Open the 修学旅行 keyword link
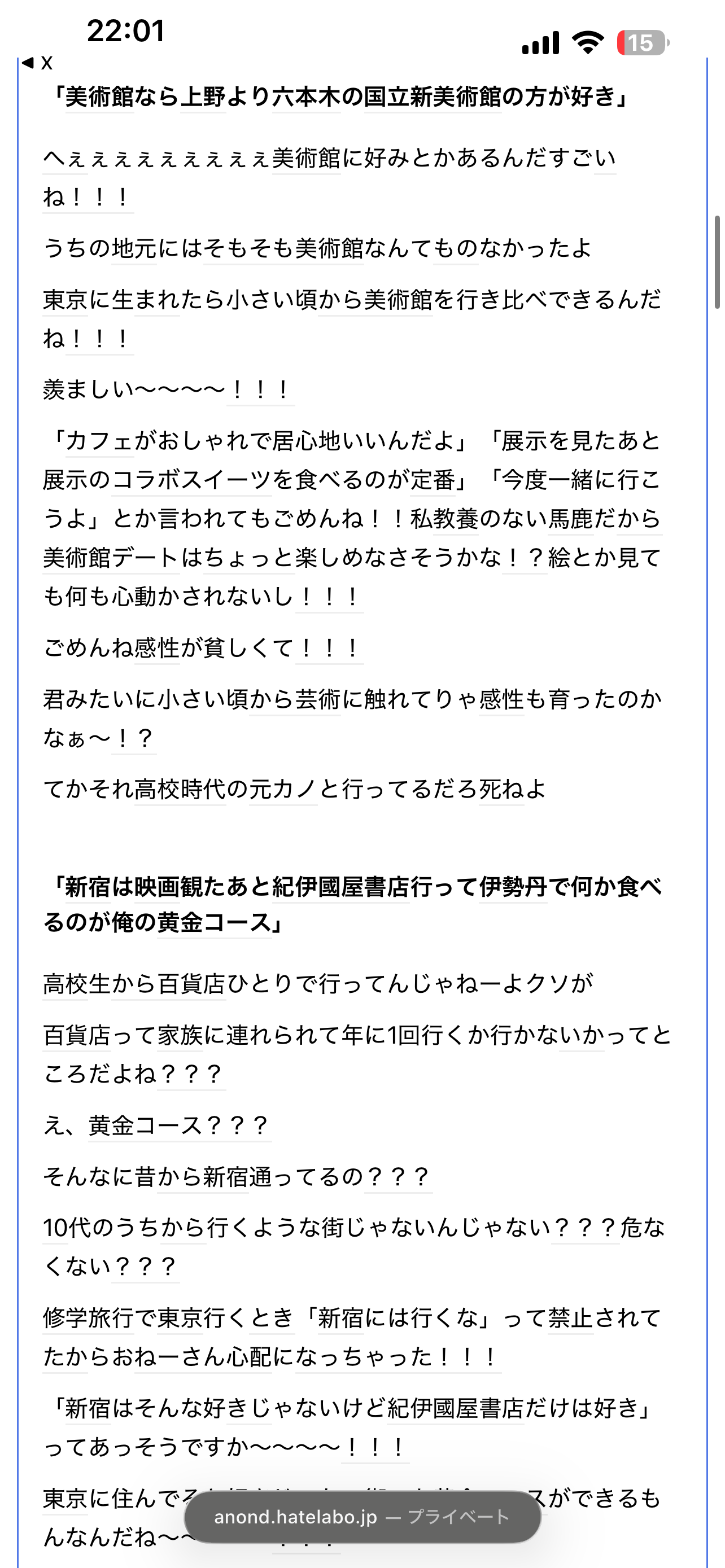This screenshot has height=1568, width=725. pos(88,1318)
